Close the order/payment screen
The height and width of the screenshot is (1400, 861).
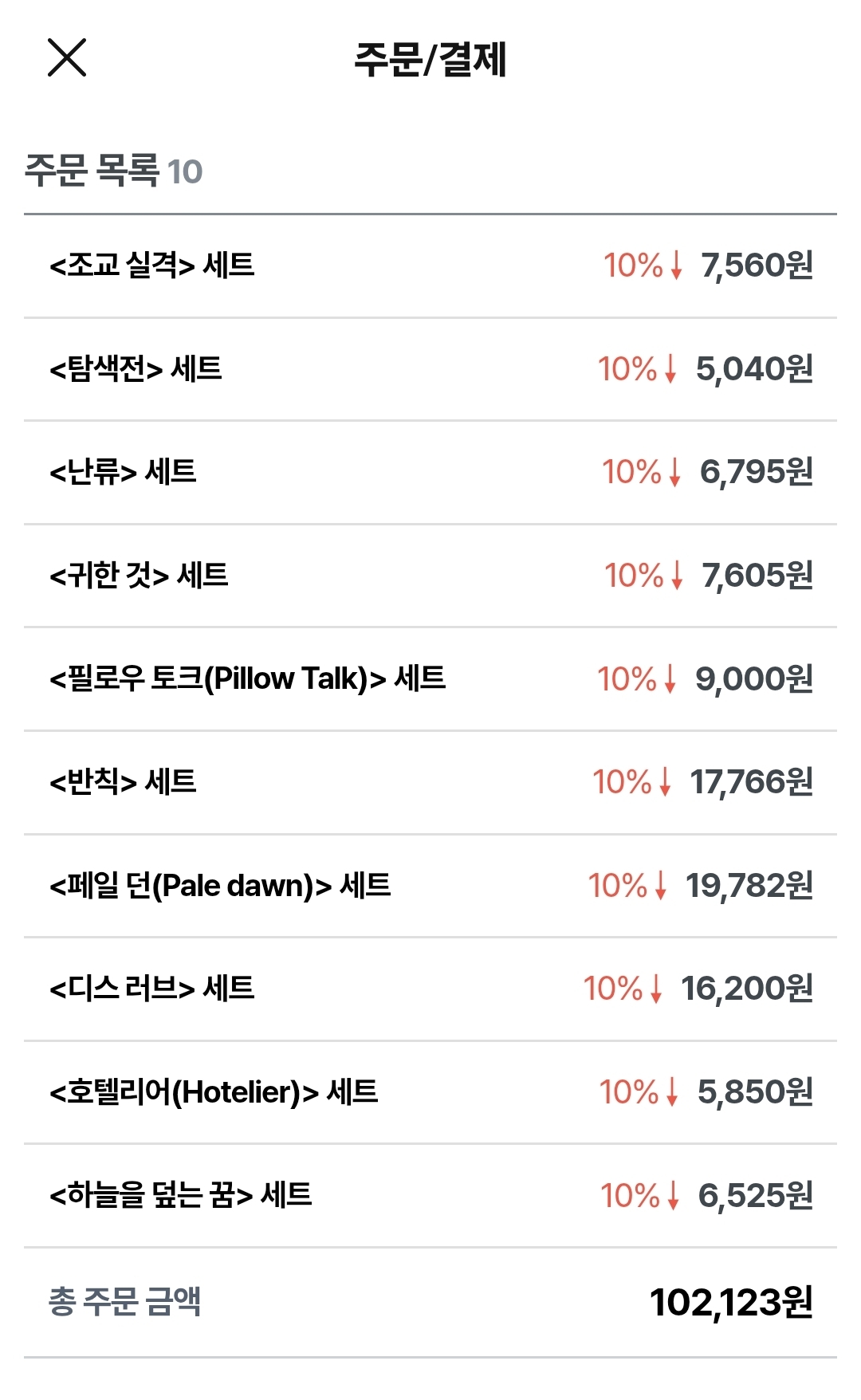click(x=67, y=57)
